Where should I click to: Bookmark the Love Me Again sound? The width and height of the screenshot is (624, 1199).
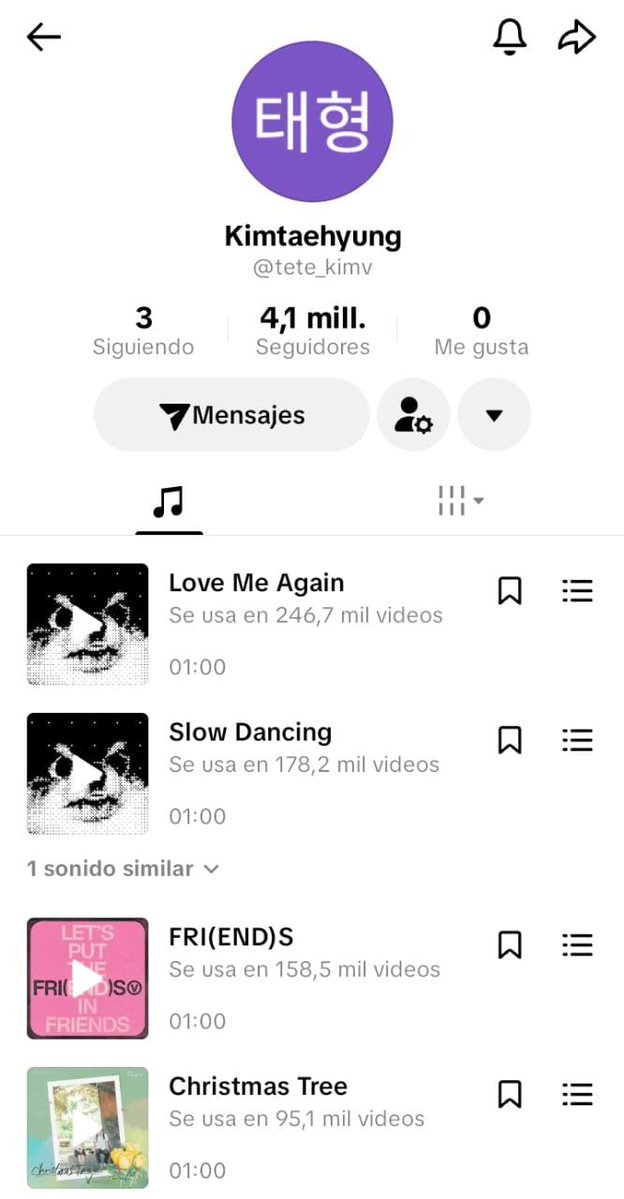510,591
